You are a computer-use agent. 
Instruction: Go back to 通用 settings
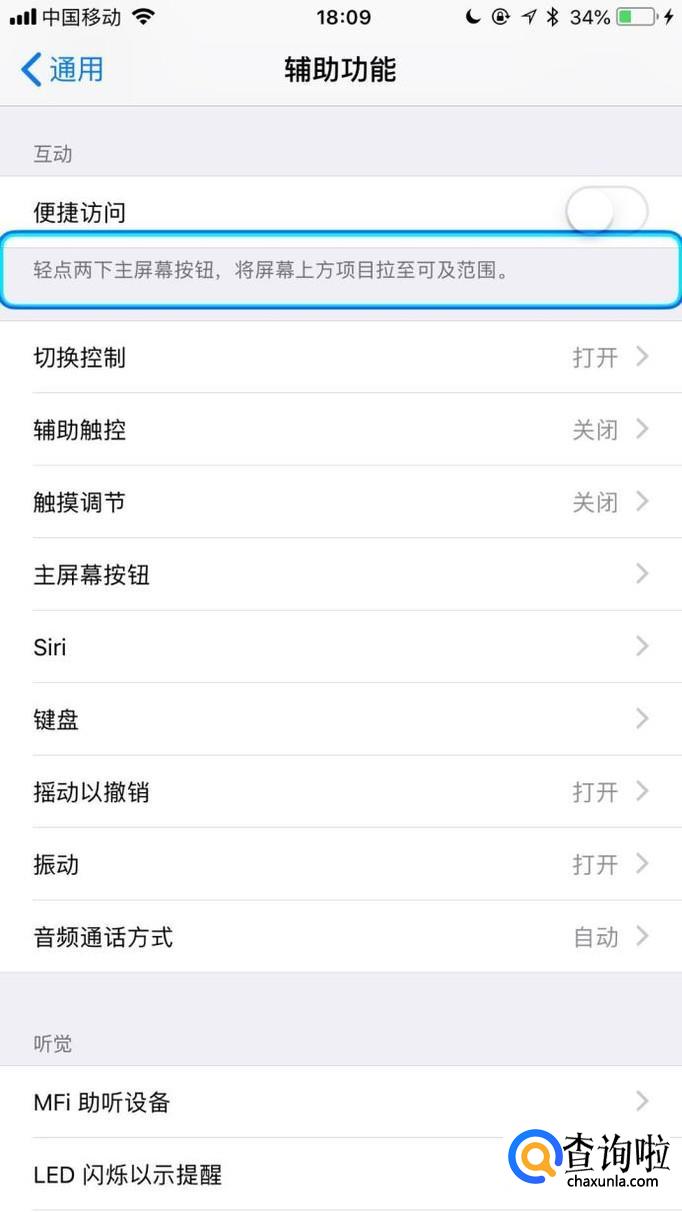[62, 70]
